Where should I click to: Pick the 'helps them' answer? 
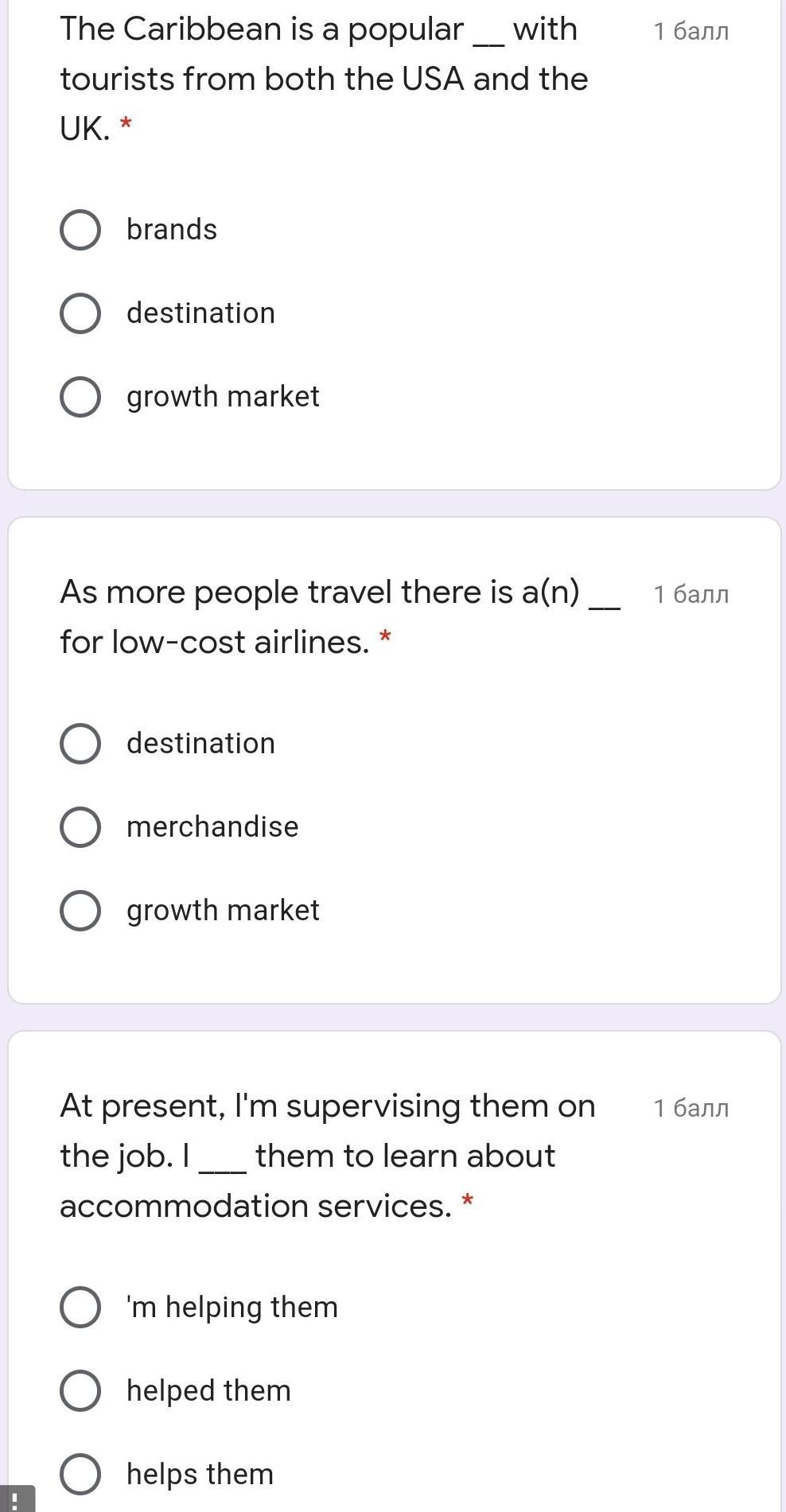click(80, 1475)
